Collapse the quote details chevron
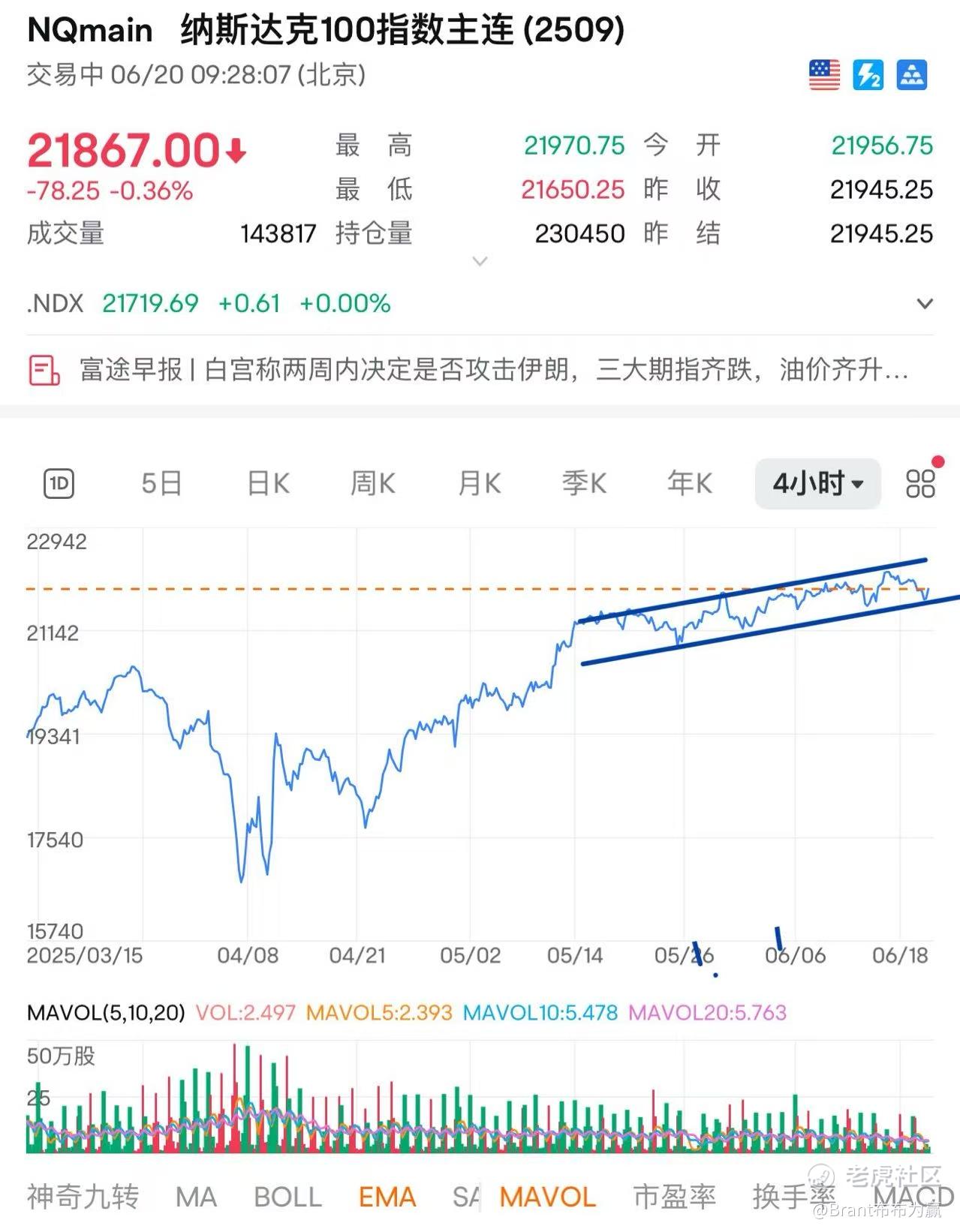Screen dimensions: 960x1232 480,261
